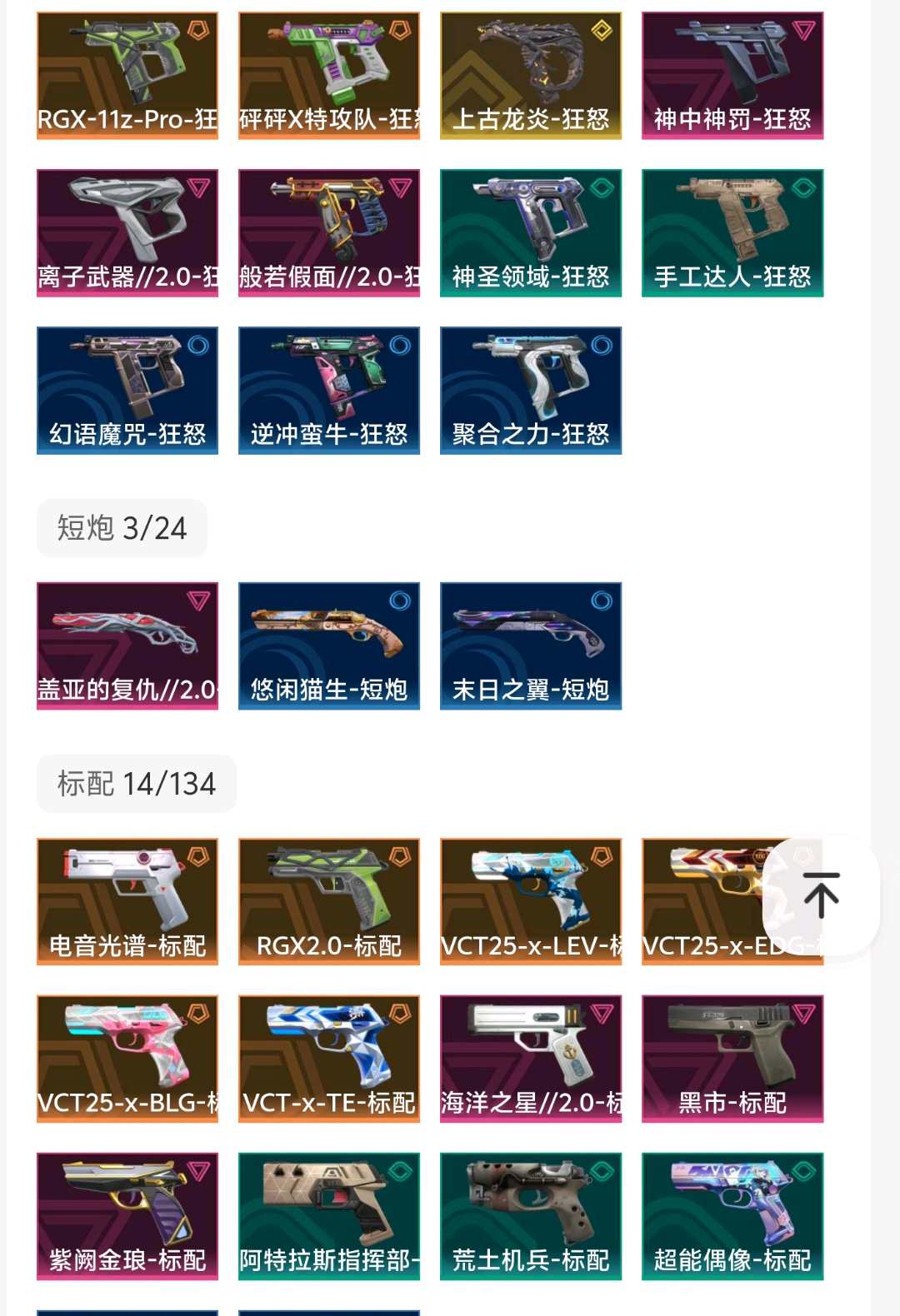The image size is (900, 1316).
Task: View the 手工达人-狂怒 skin
Action: pos(732,232)
